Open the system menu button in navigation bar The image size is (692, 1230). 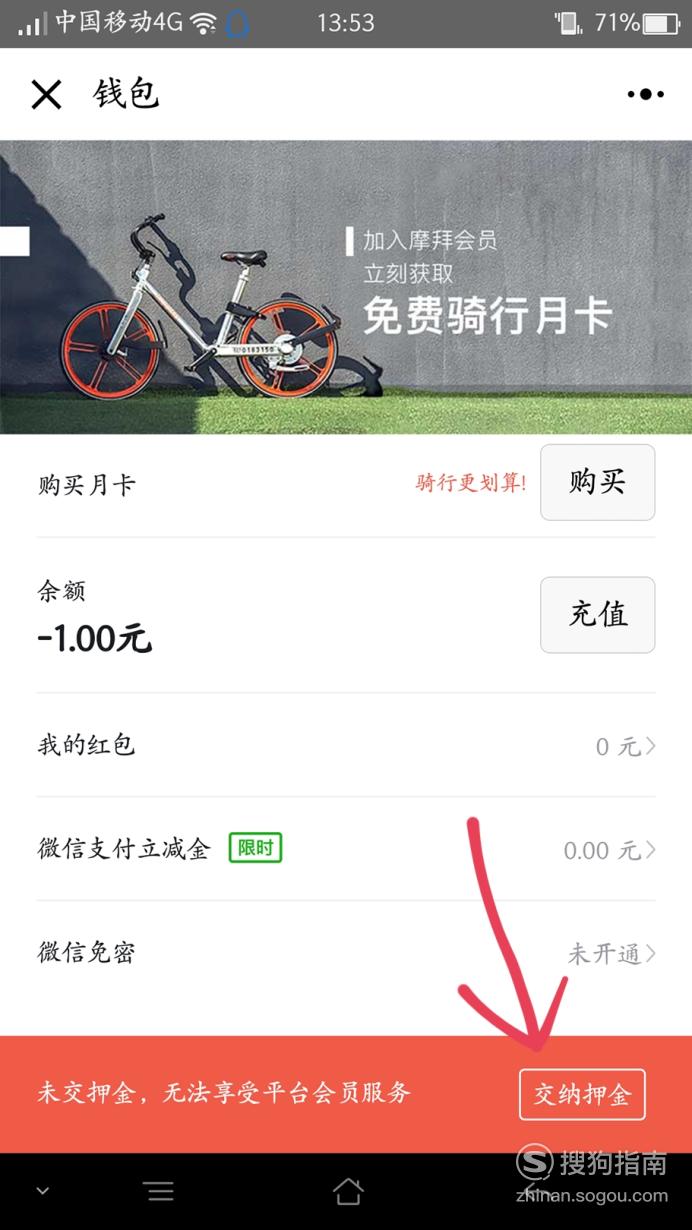(x=158, y=1191)
